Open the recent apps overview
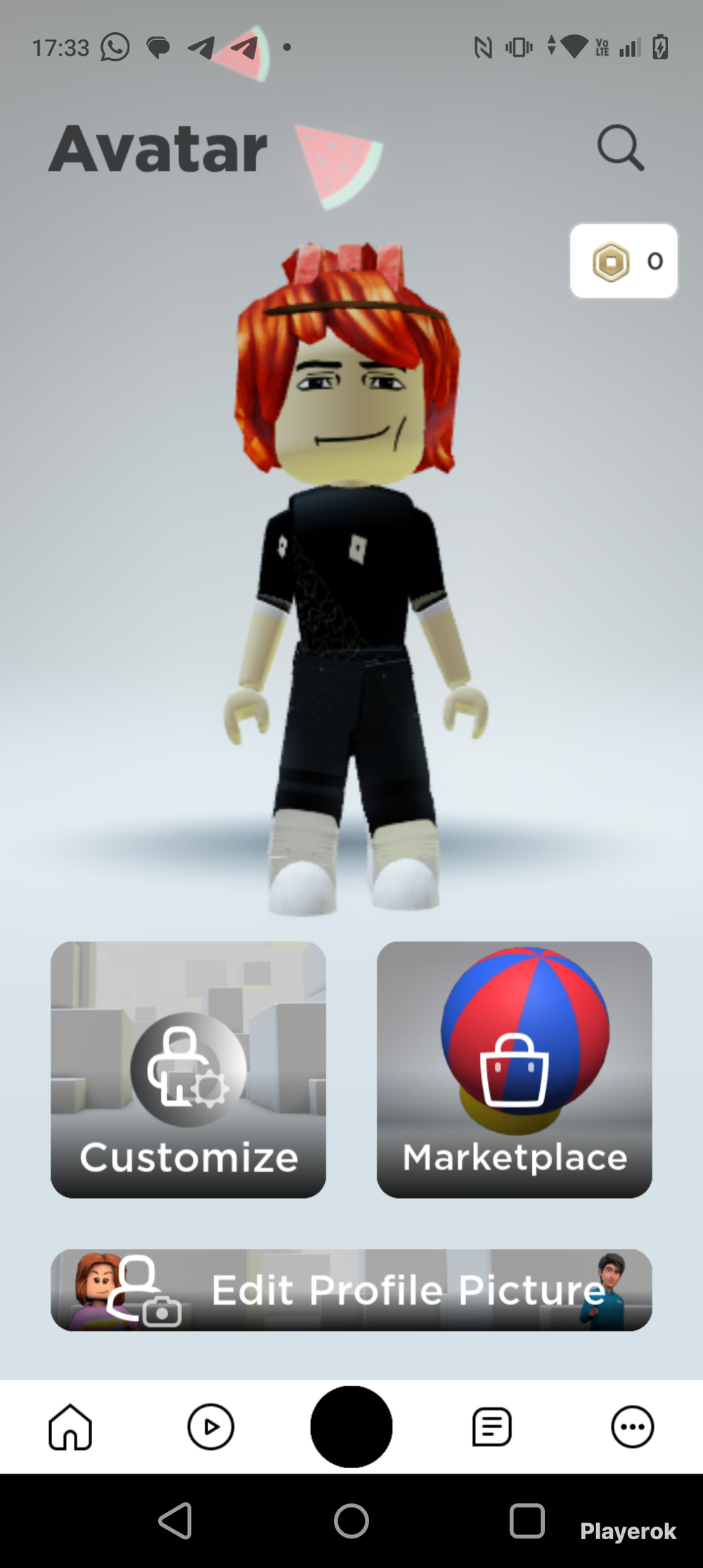 [x=527, y=1521]
